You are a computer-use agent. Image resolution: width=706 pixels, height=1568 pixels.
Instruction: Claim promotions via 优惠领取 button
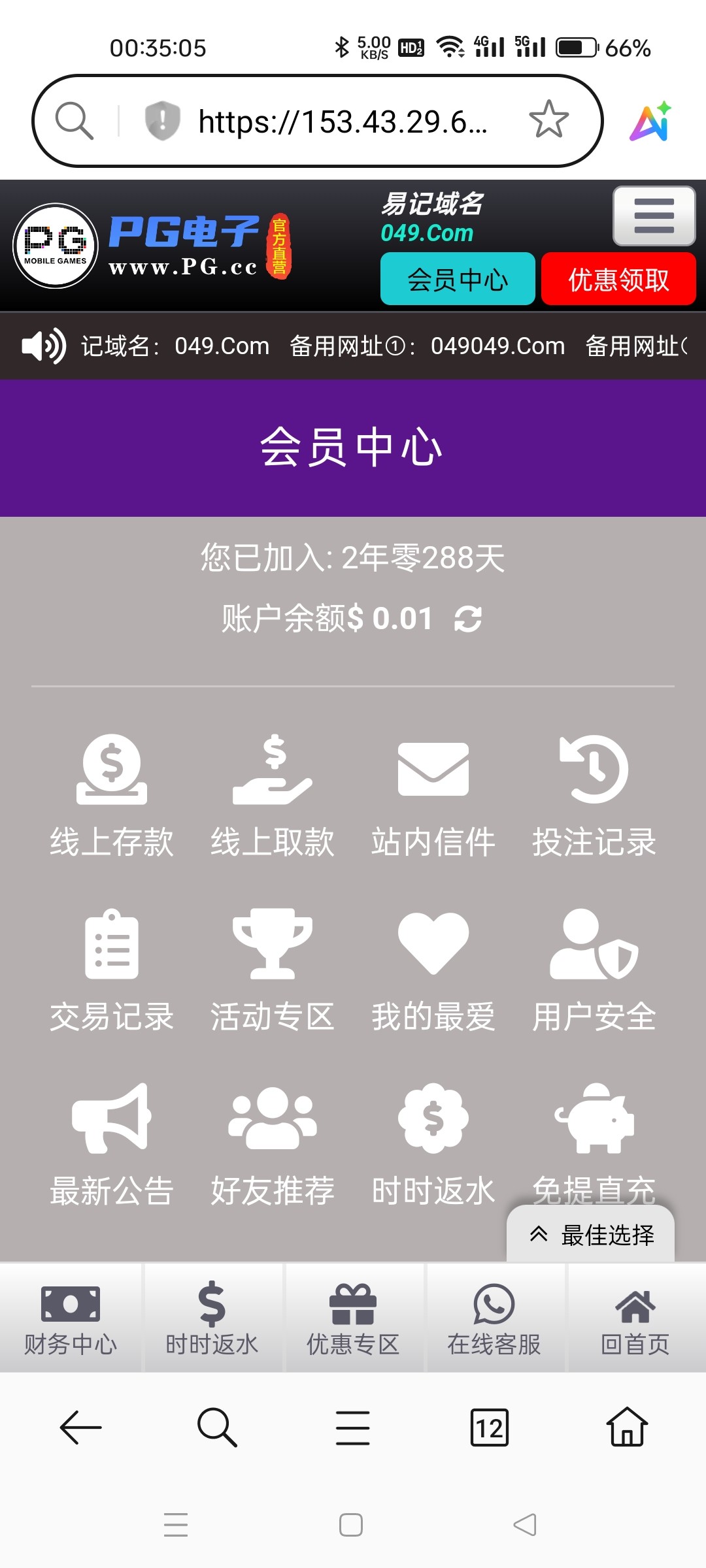[x=618, y=280]
